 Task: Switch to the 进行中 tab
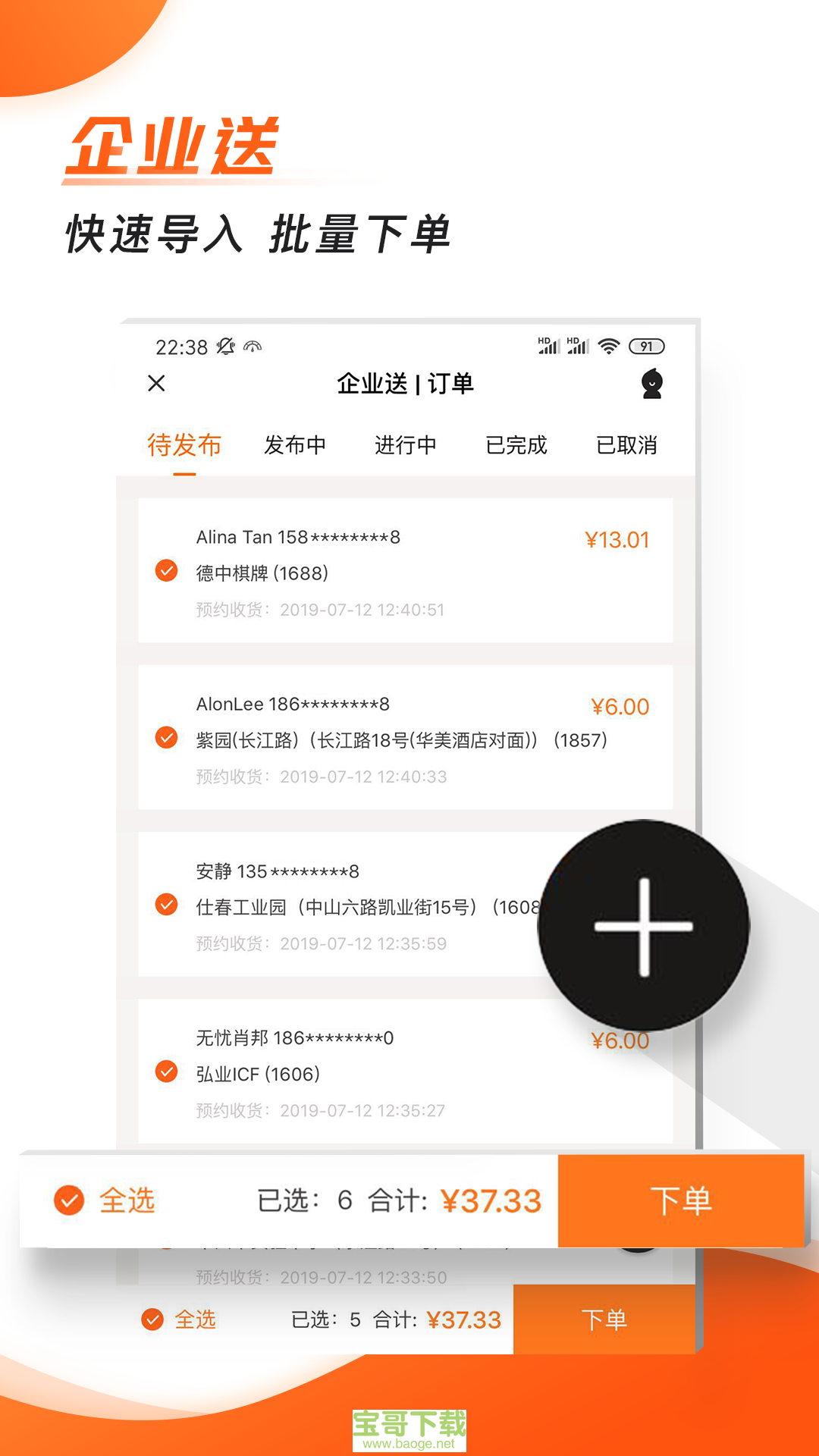click(x=406, y=446)
